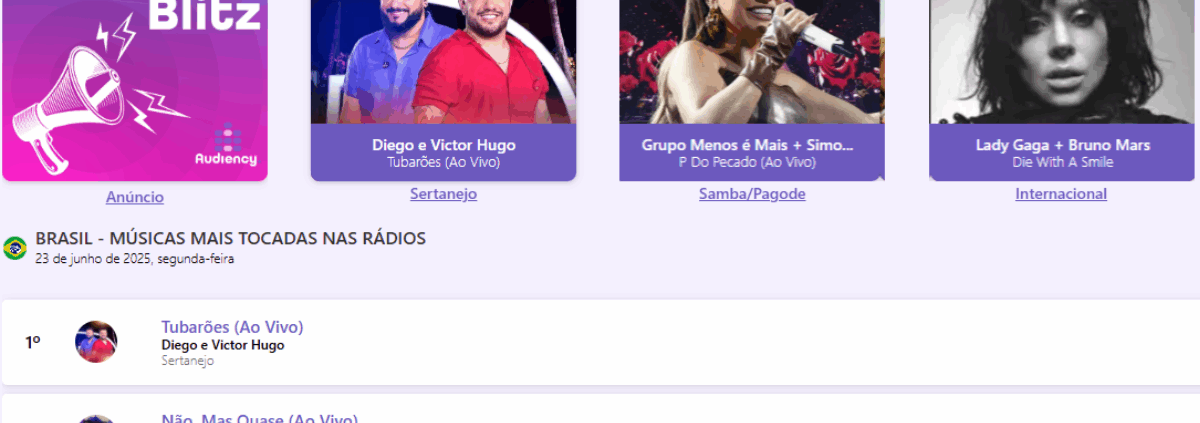1200x423 pixels.
Task: Open the first-ranked song Tubarões (Ao Vivo)
Action: pyautogui.click(x=232, y=327)
